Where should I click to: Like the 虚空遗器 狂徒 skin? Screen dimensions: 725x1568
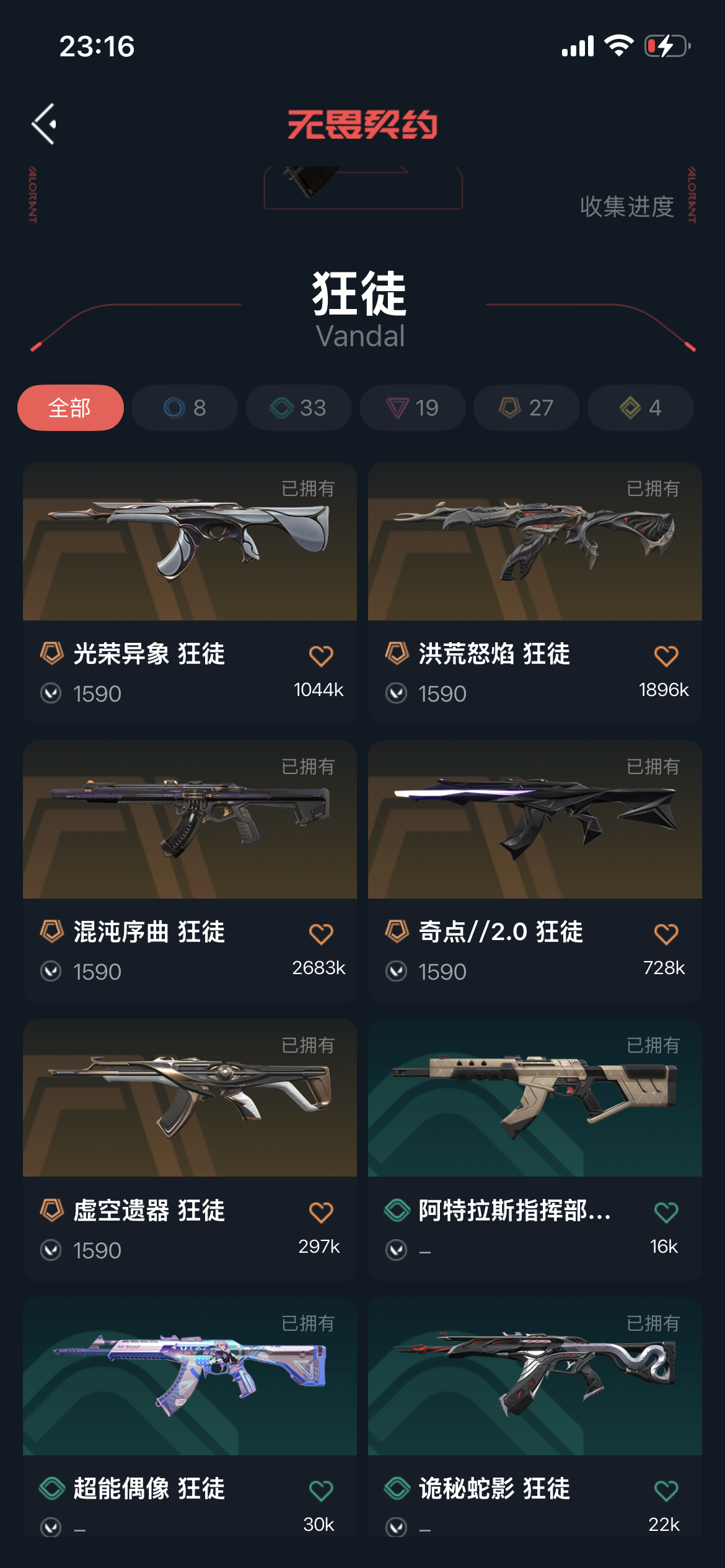click(321, 1212)
